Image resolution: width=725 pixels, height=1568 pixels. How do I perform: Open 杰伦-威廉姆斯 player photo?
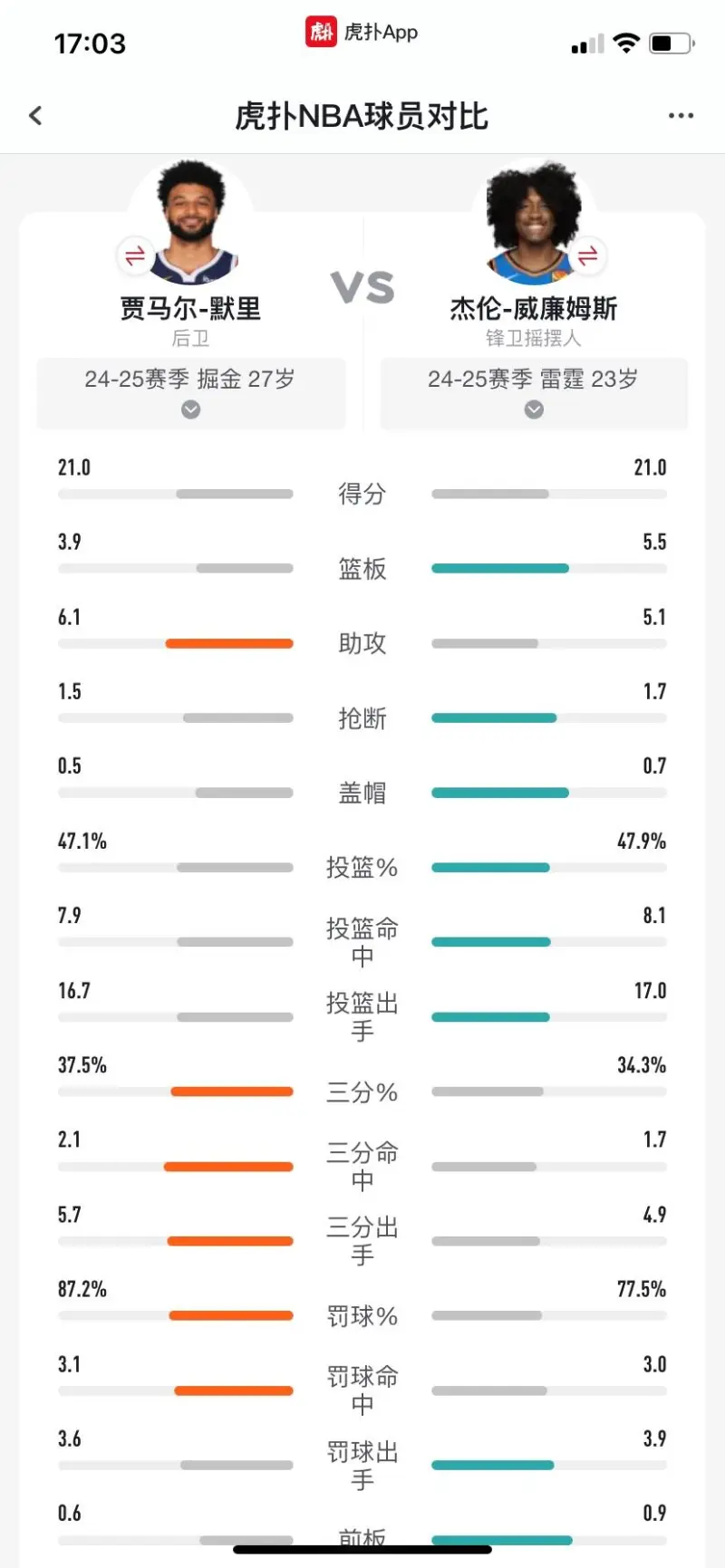[x=533, y=223]
